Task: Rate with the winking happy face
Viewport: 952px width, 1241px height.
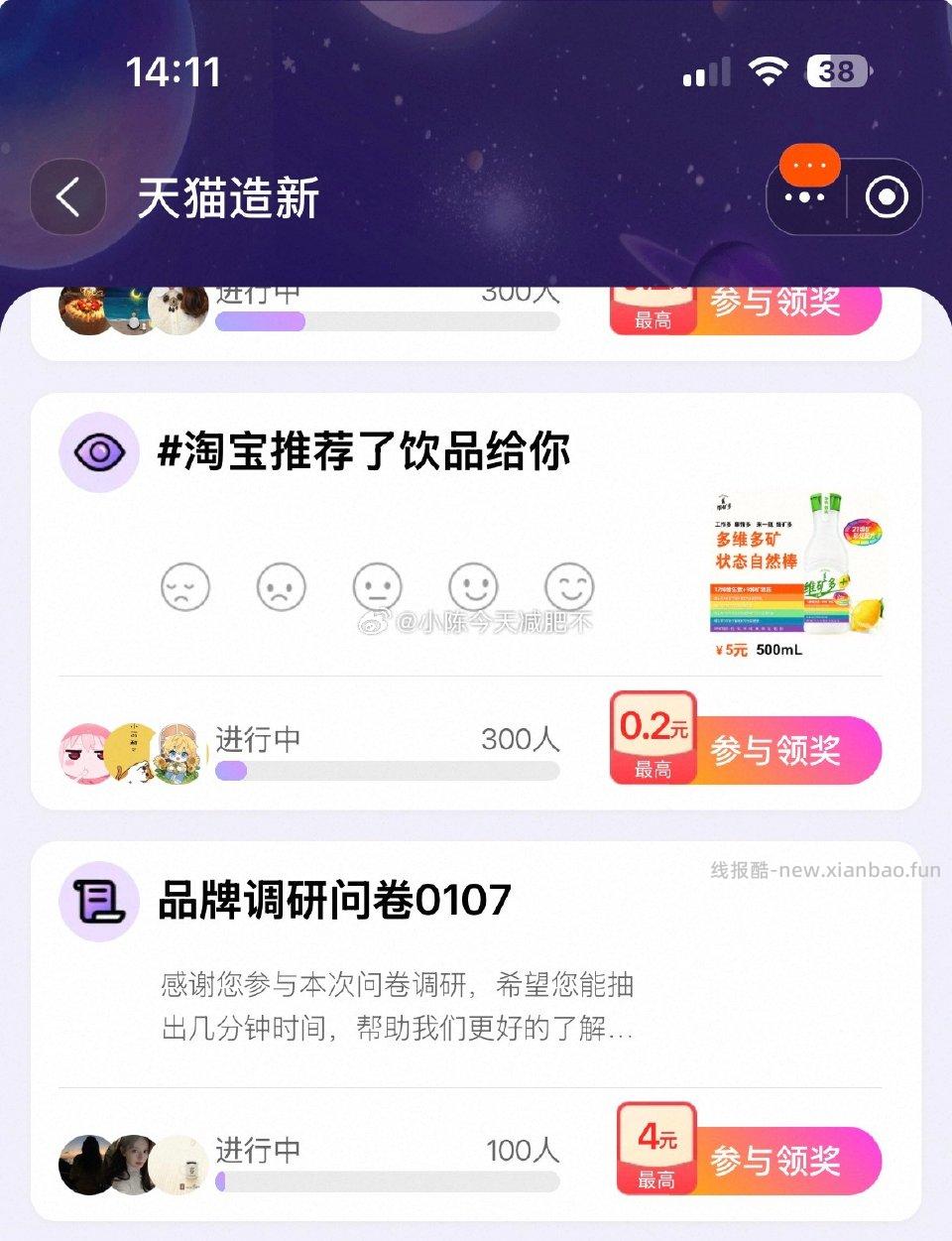Action: click(569, 586)
